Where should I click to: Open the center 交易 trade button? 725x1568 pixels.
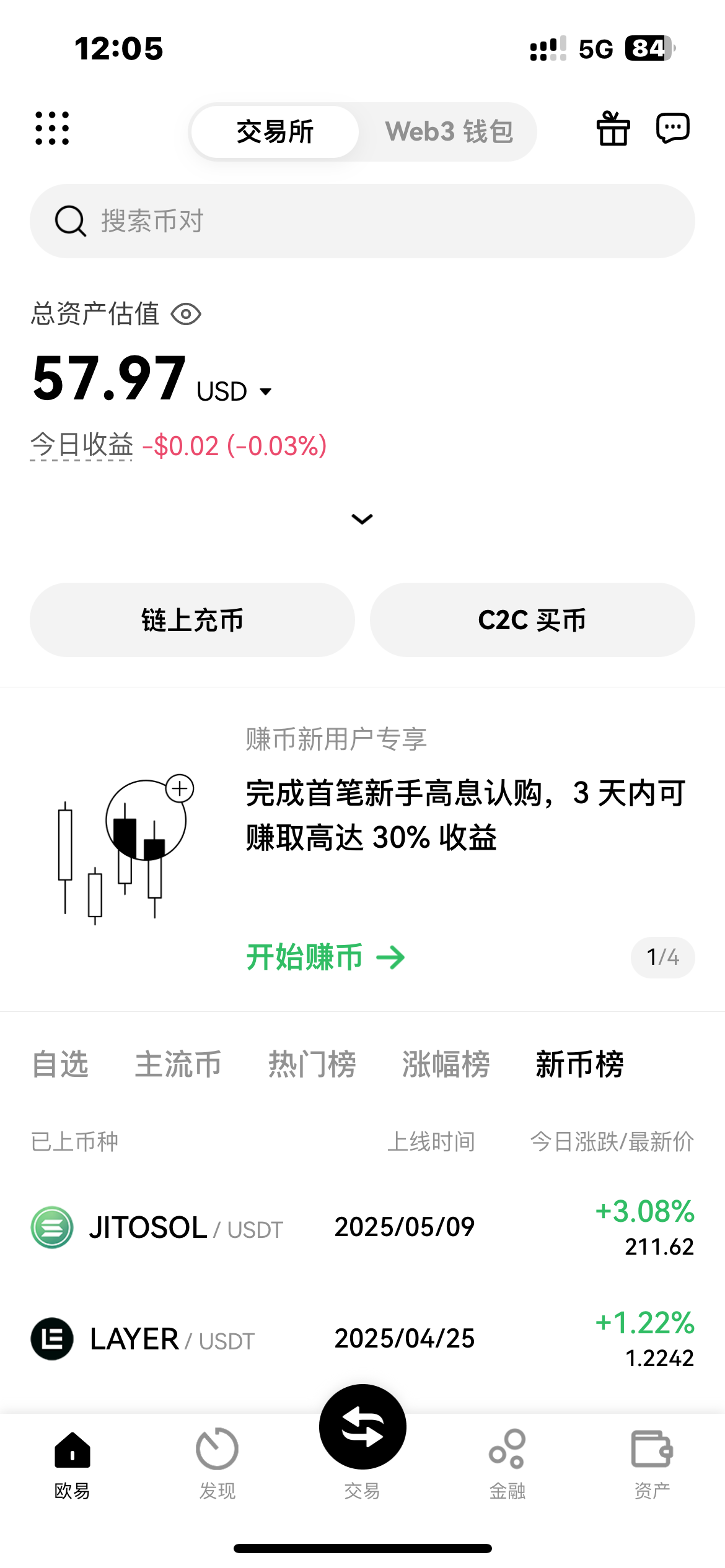point(362,1428)
